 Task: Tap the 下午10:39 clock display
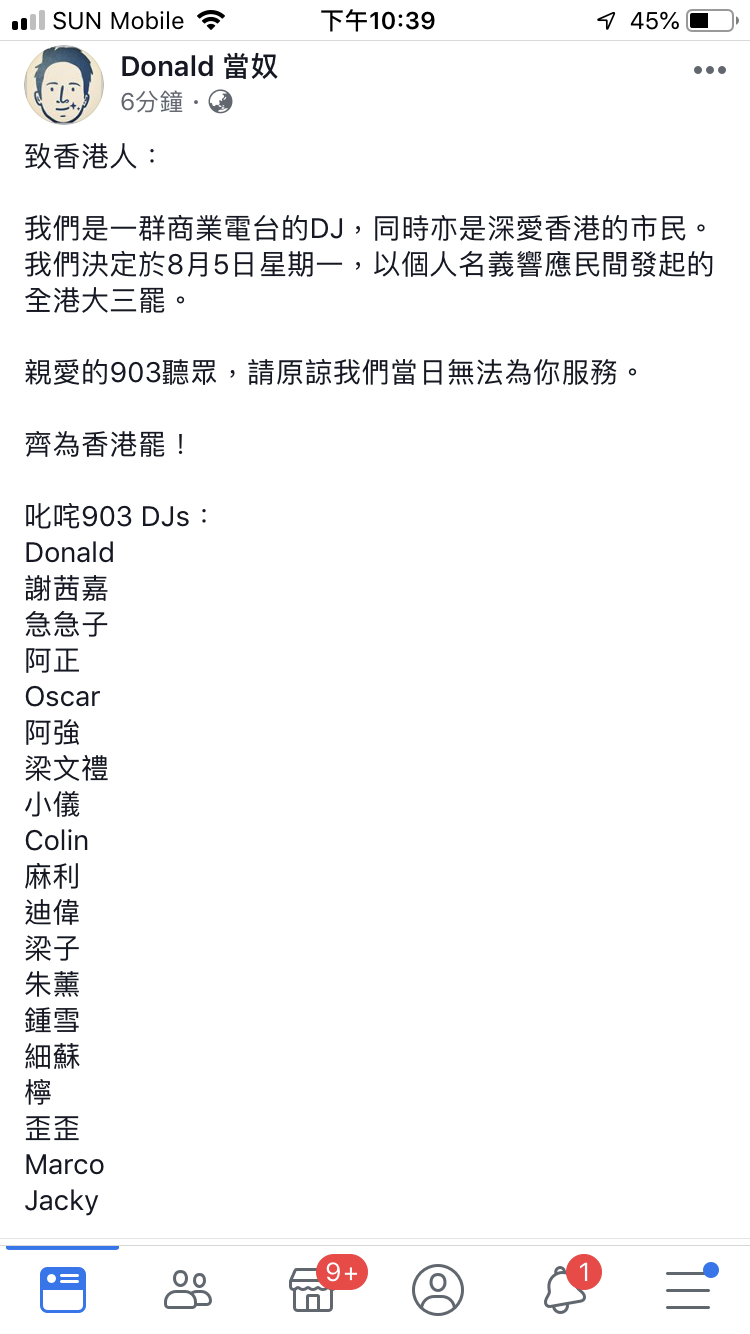[377, 19]
